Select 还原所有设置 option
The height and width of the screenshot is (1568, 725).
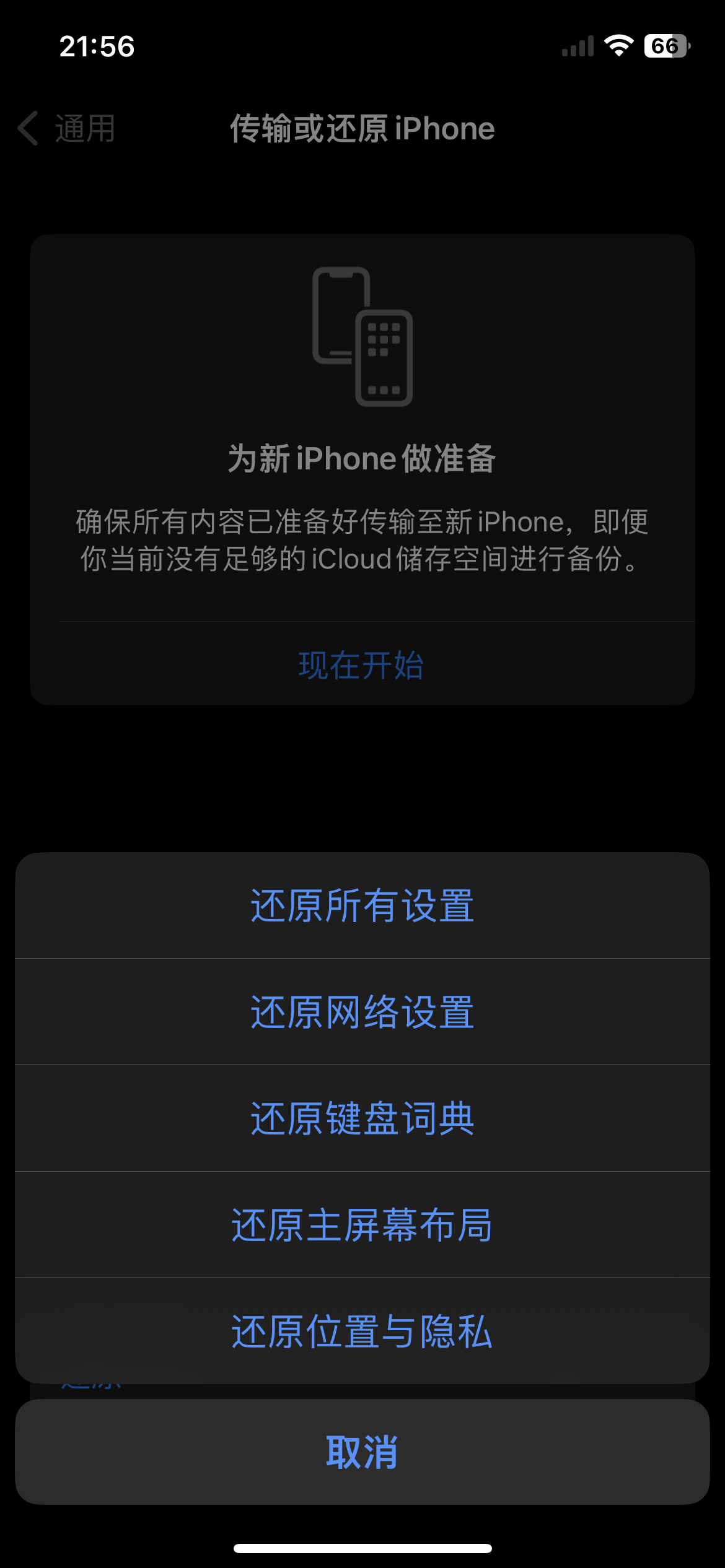[x=362, y=905]
